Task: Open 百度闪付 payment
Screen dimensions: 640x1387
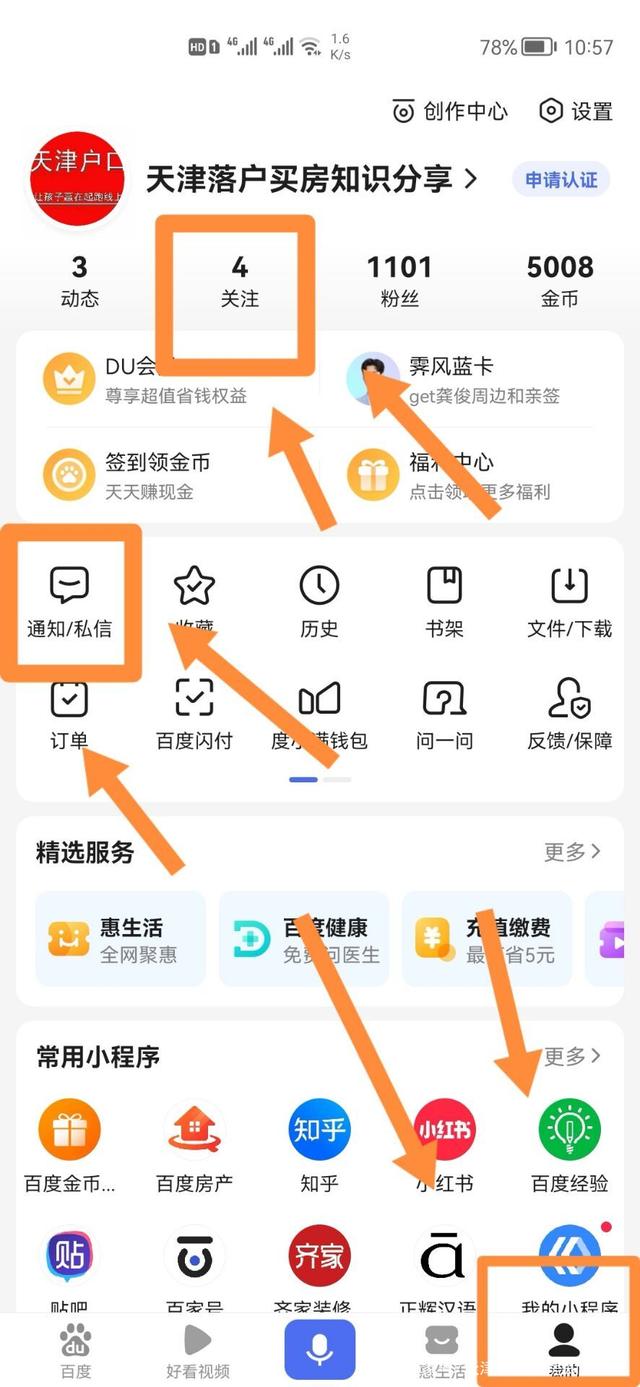Action: pyautogui.click(x=194, y=713)
